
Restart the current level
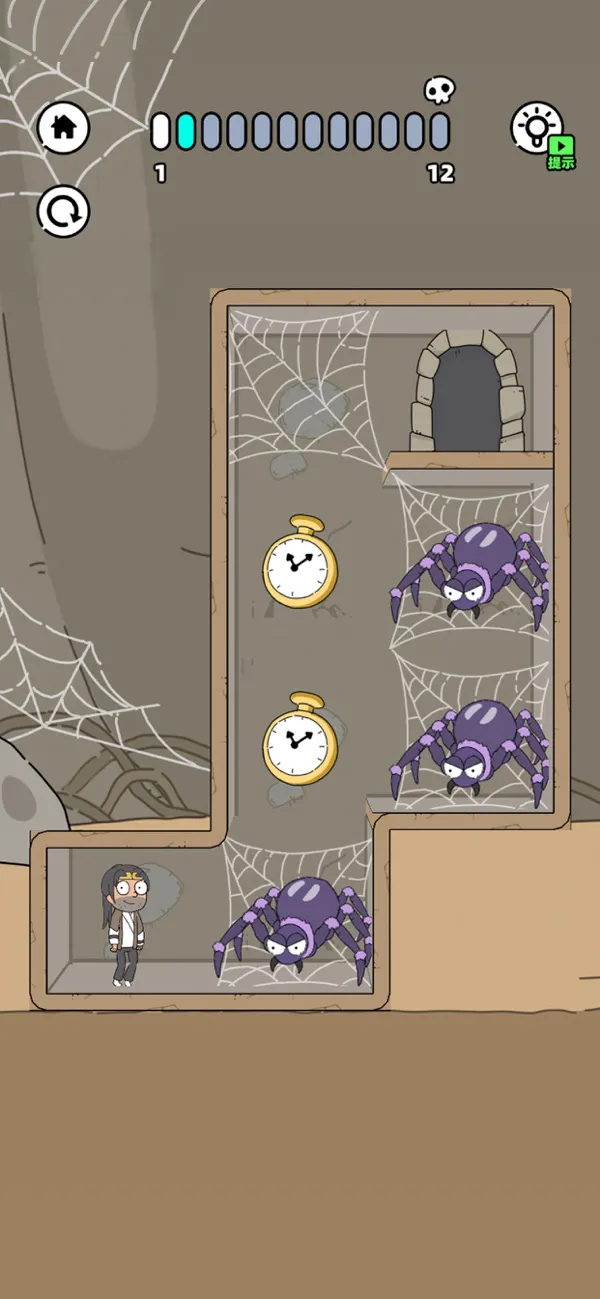tap(64, 212)
